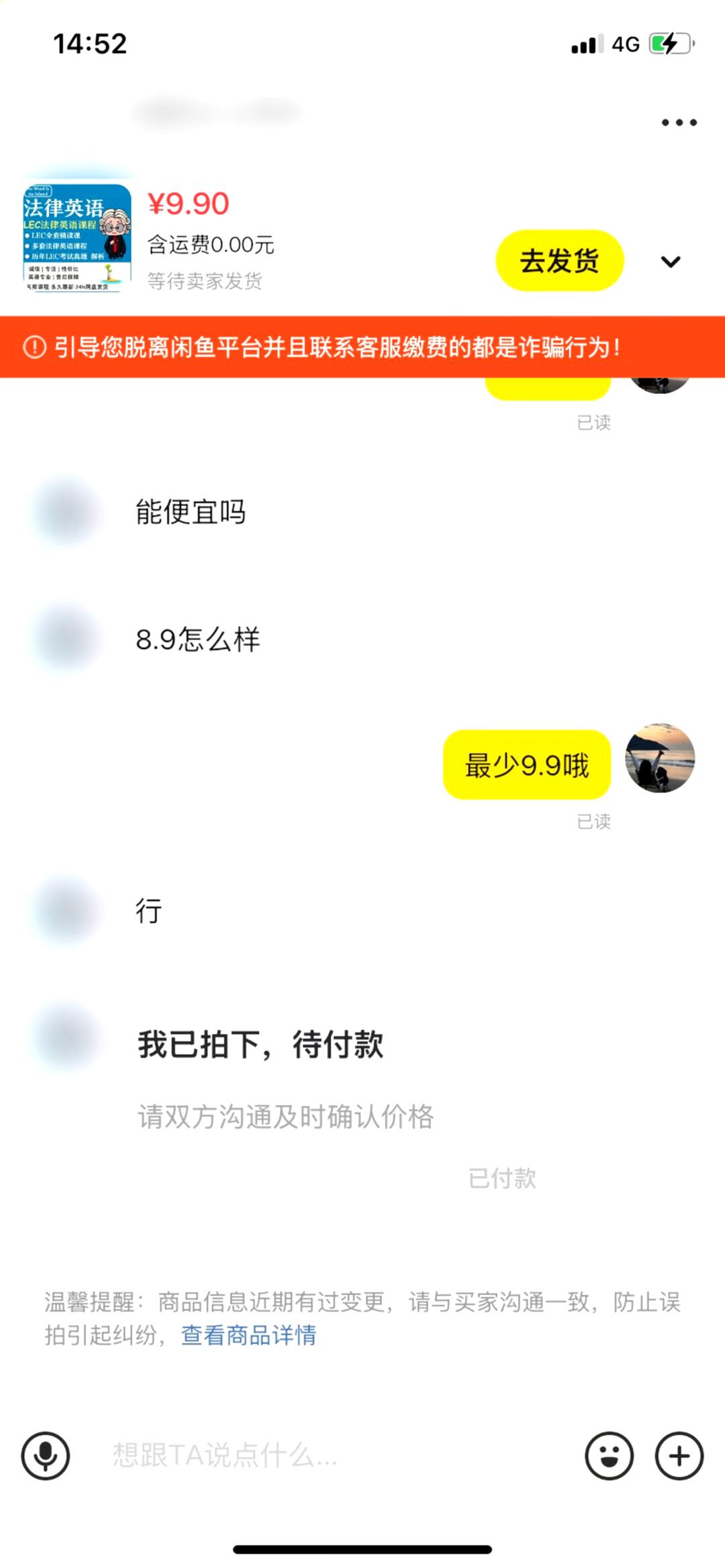Tap the 去发货 ship button
The width and height of the screenshot is (725, 1568).
coord(559,260)
